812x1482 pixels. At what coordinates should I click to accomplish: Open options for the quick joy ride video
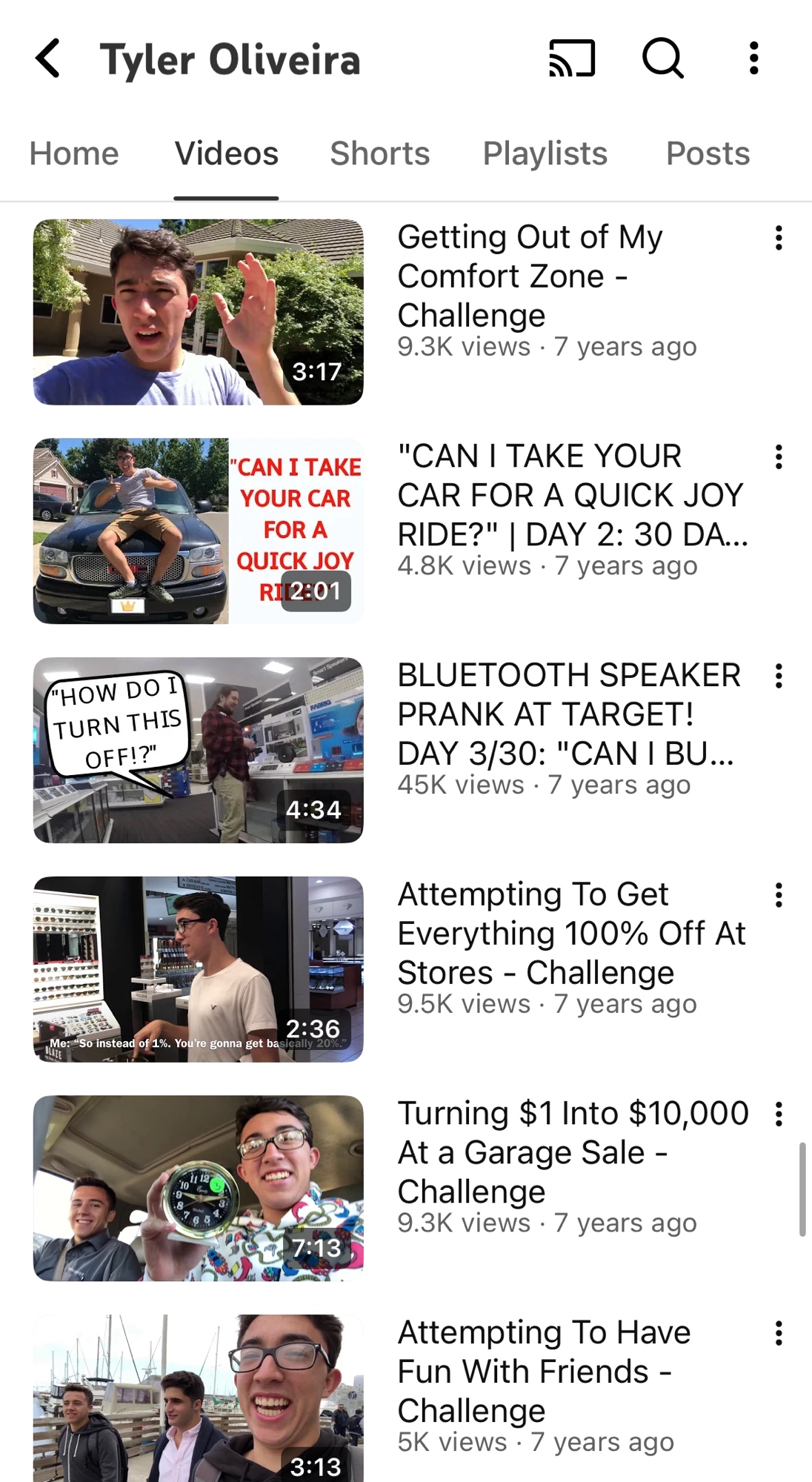778,456
